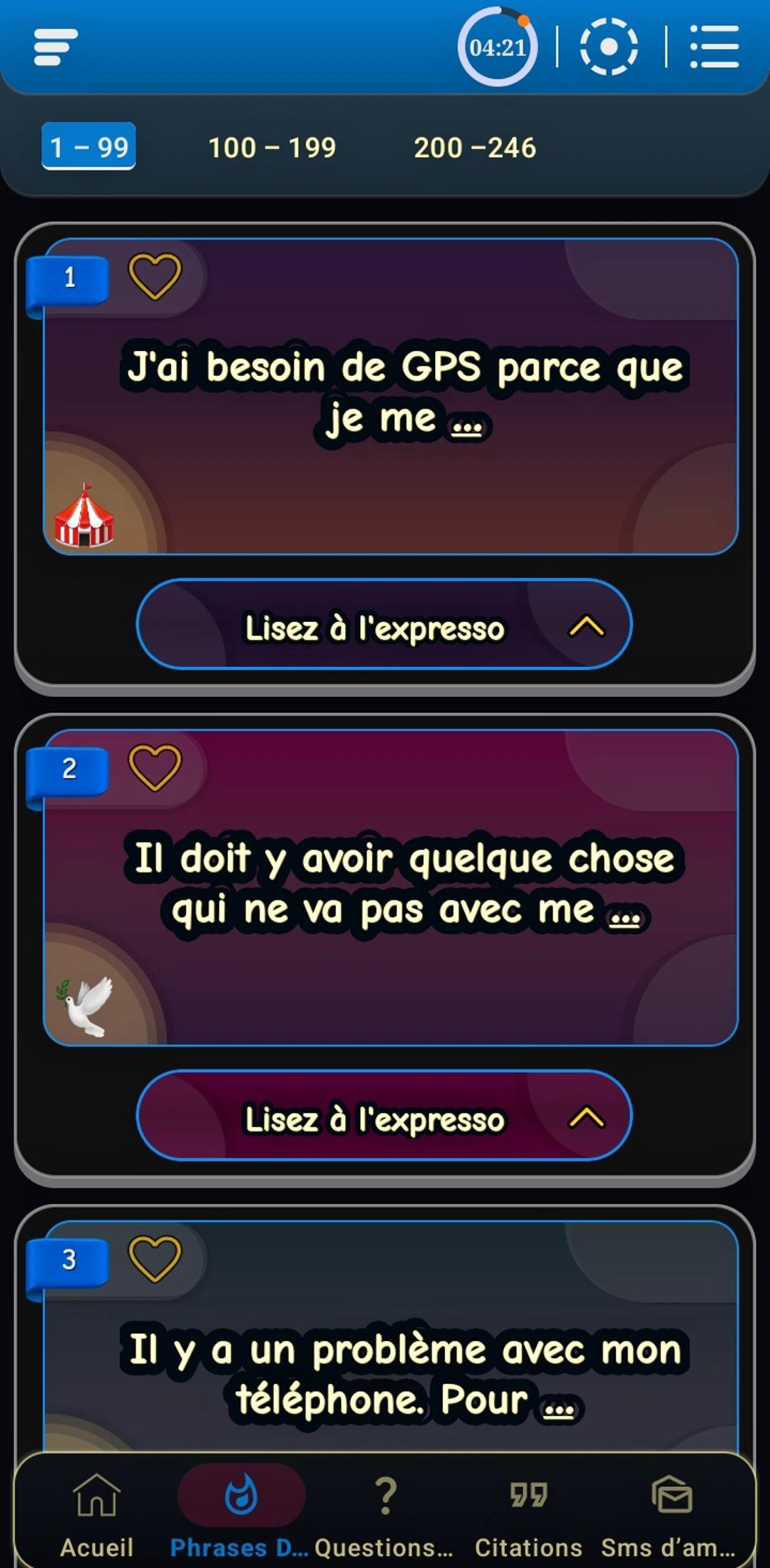Screen dimensions: 770x1568
Task: Open the "Il doit y avoir" phrase card
Action: (x=391, y=888)
